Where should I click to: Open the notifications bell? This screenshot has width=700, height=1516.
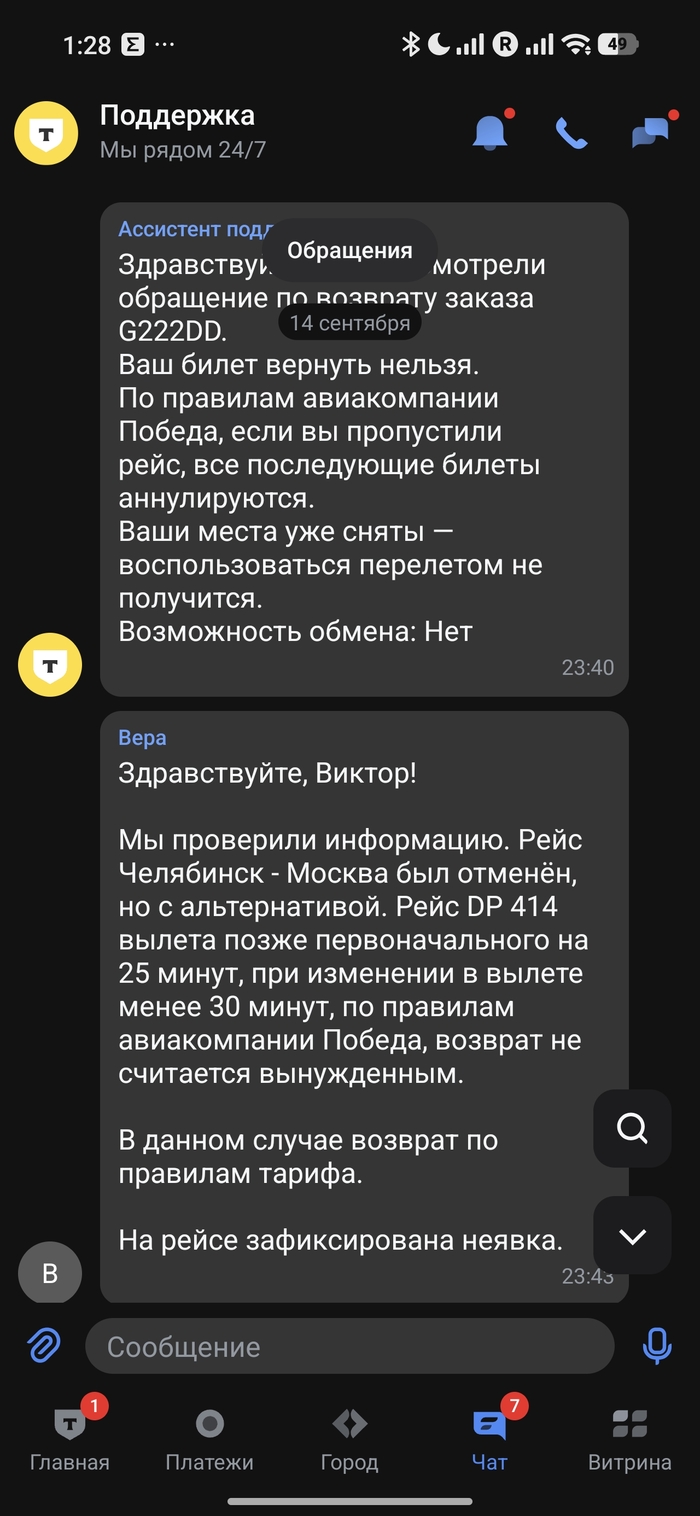pyautogui.click(x=490, y=131)
